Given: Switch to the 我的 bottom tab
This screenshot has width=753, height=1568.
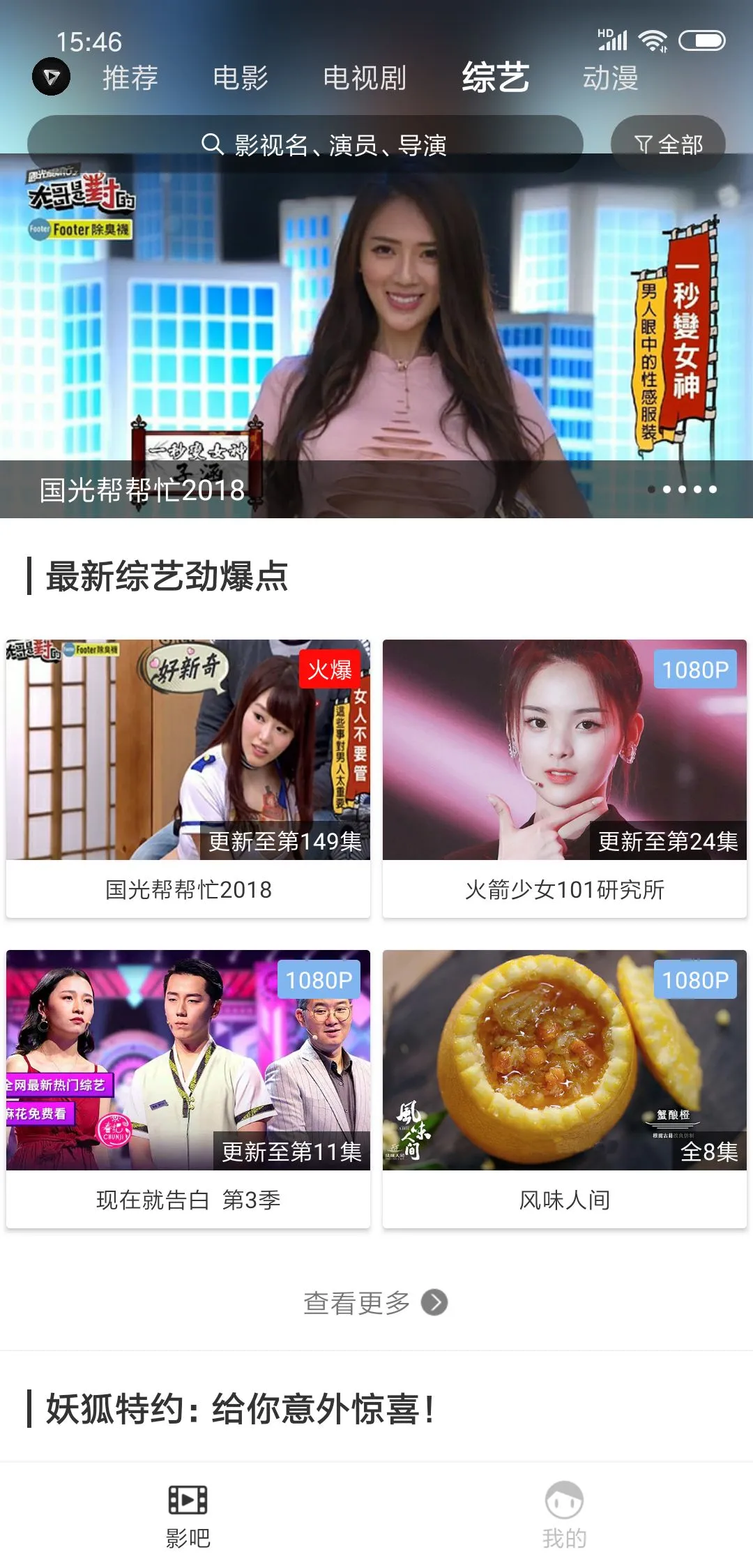Looking at the screenshot, I should [x=565, y=1514].
